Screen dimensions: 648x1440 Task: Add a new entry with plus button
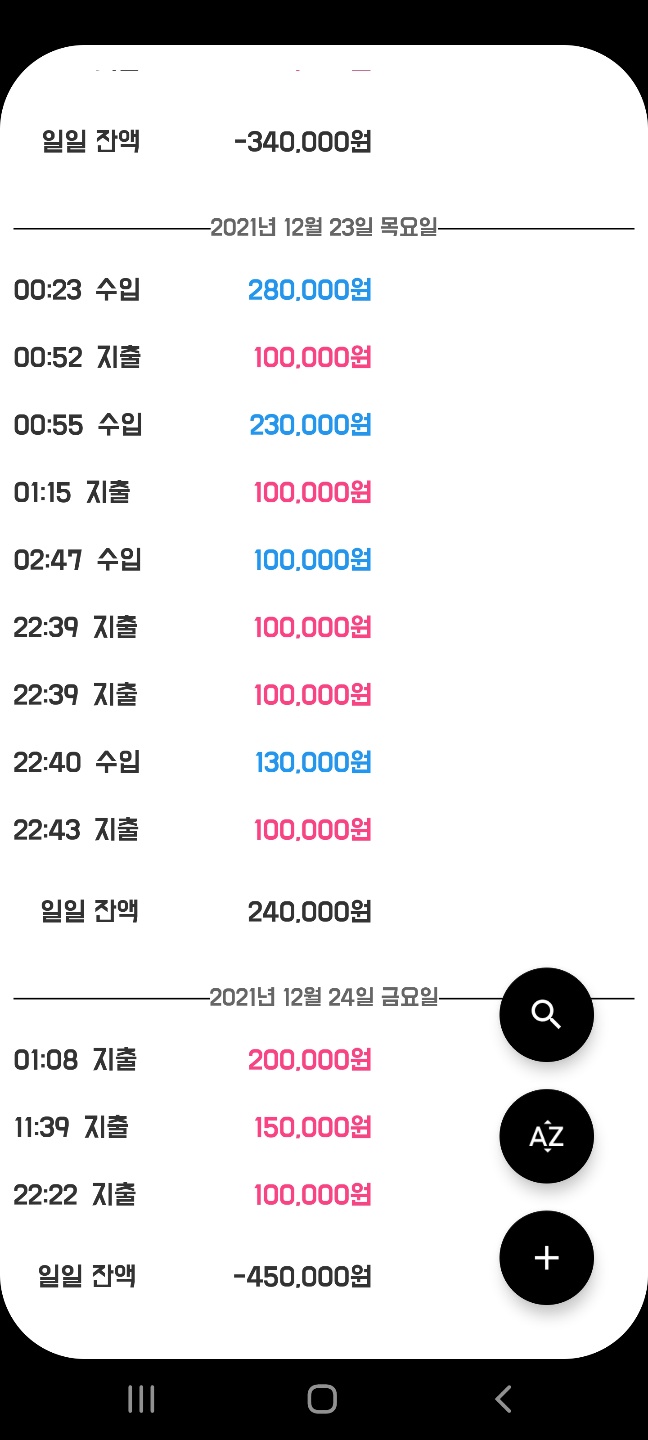tap(546, 1258)
